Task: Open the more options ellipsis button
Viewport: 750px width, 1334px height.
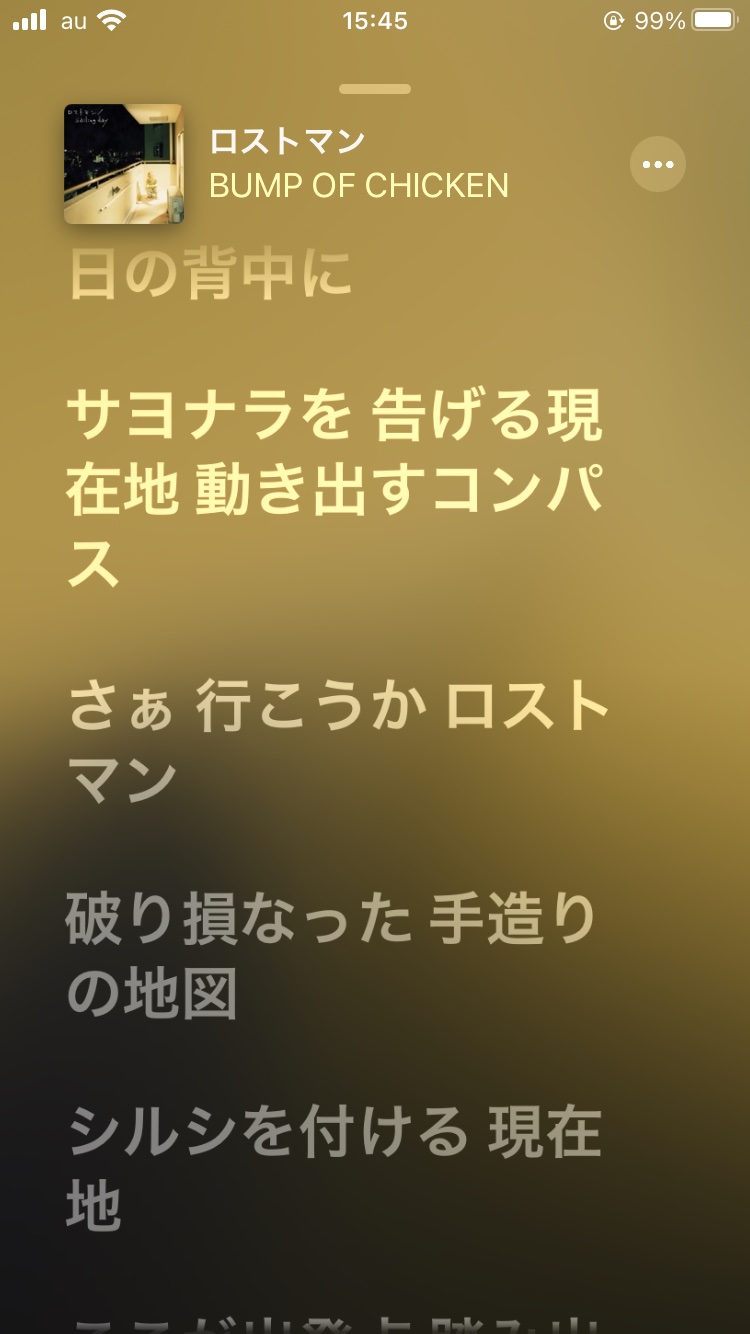Action: (x=657, y=164)
